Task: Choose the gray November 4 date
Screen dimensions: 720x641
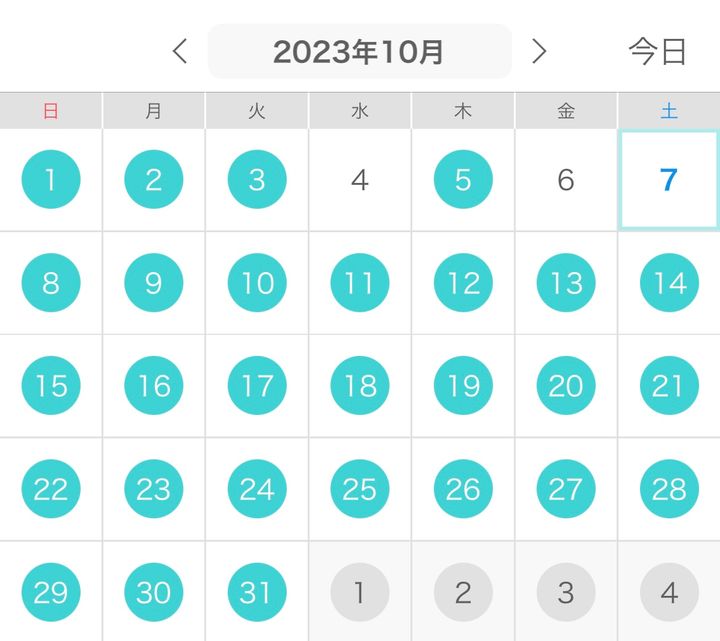Action: [x=669, y=592]
